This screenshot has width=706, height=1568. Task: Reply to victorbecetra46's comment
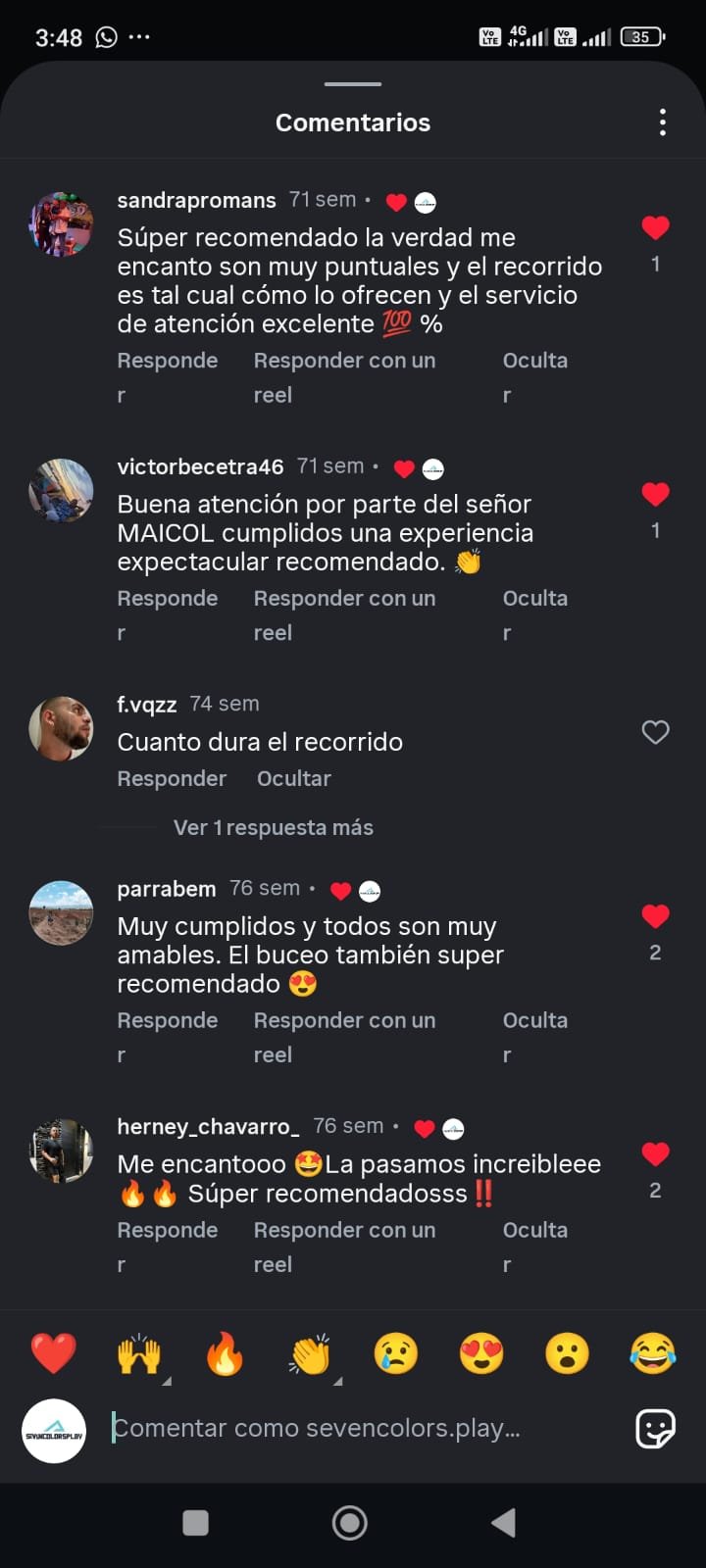[x=167, y=599]
